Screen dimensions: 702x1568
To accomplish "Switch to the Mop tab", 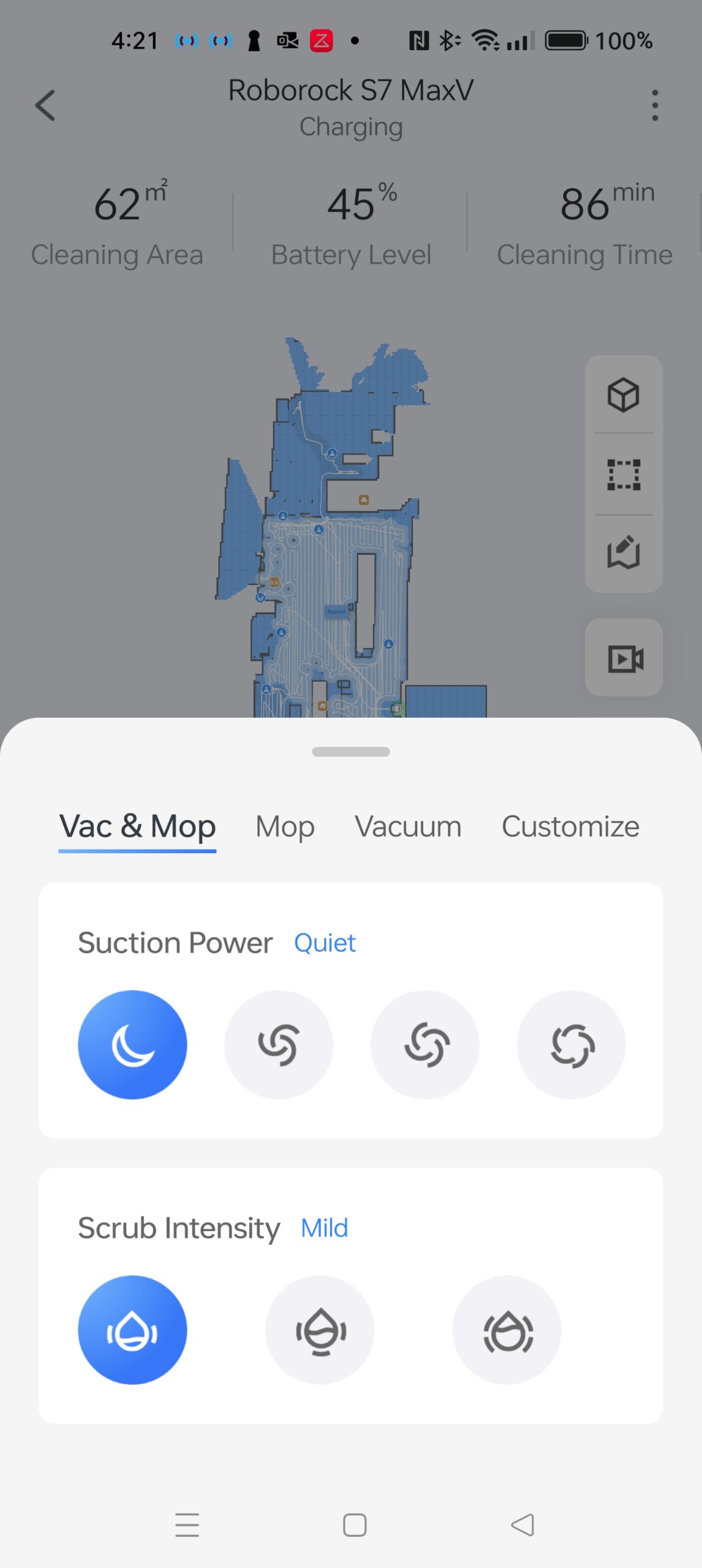I will (285, 827).
